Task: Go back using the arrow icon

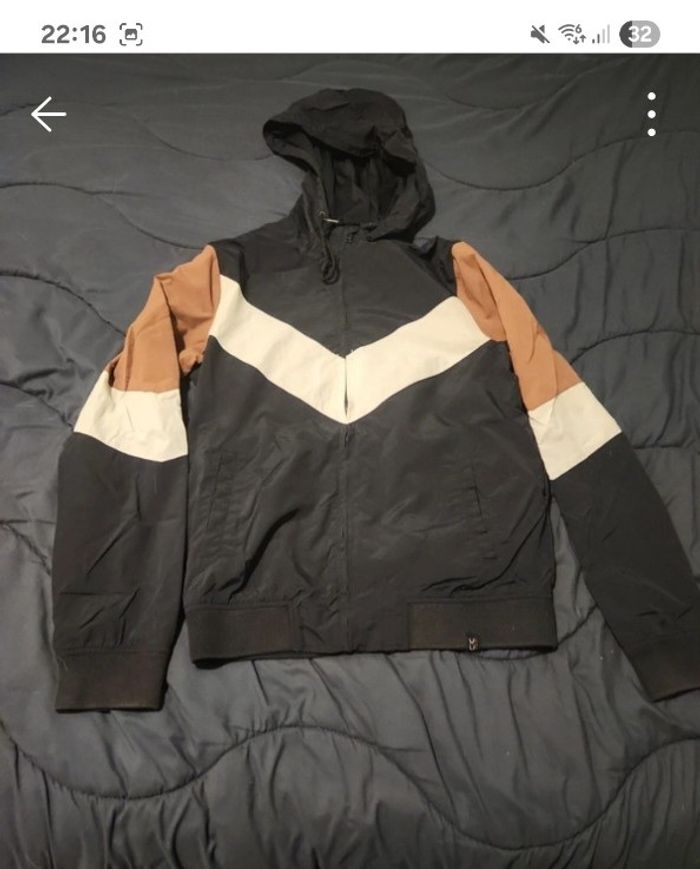Action: tap(48, 115)
